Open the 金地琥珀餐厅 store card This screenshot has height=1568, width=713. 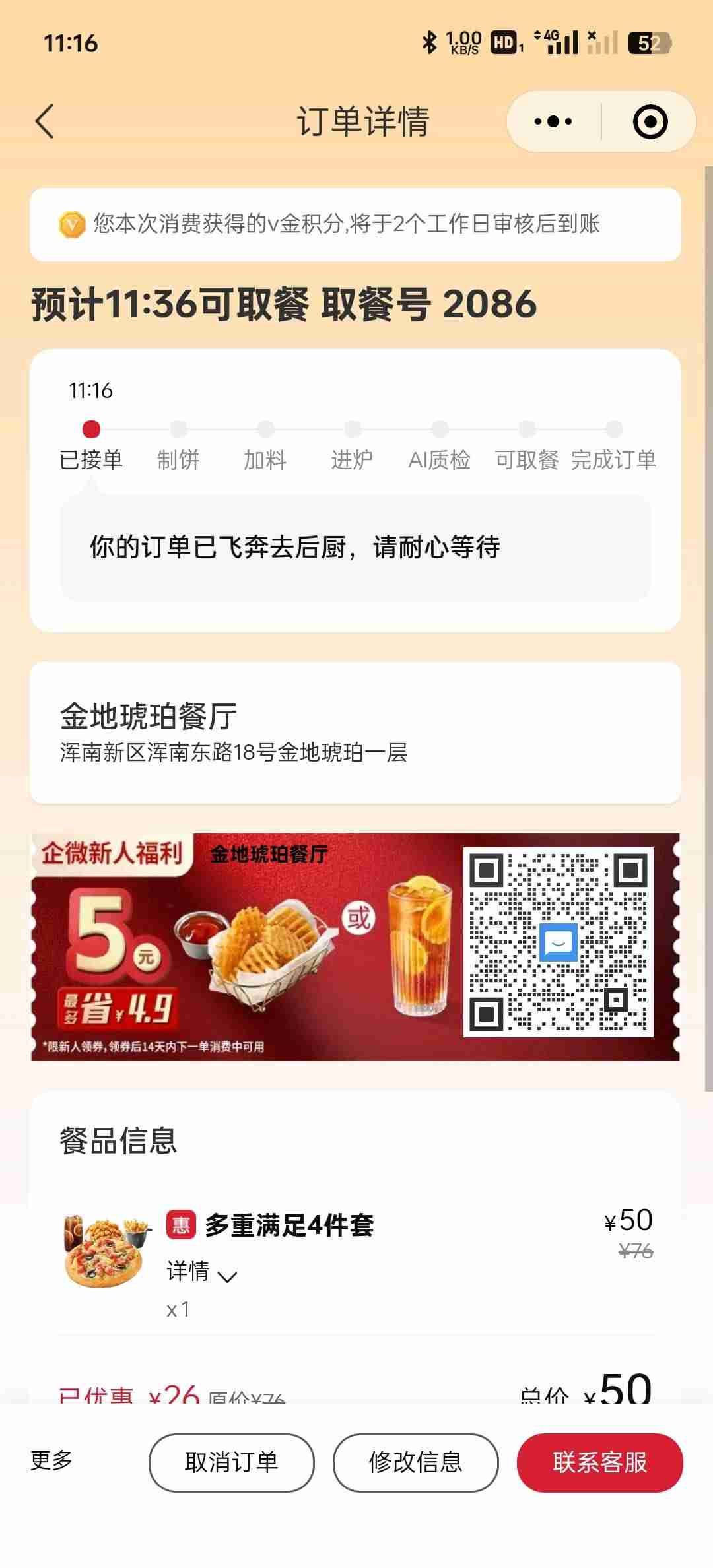pos(355,733)
